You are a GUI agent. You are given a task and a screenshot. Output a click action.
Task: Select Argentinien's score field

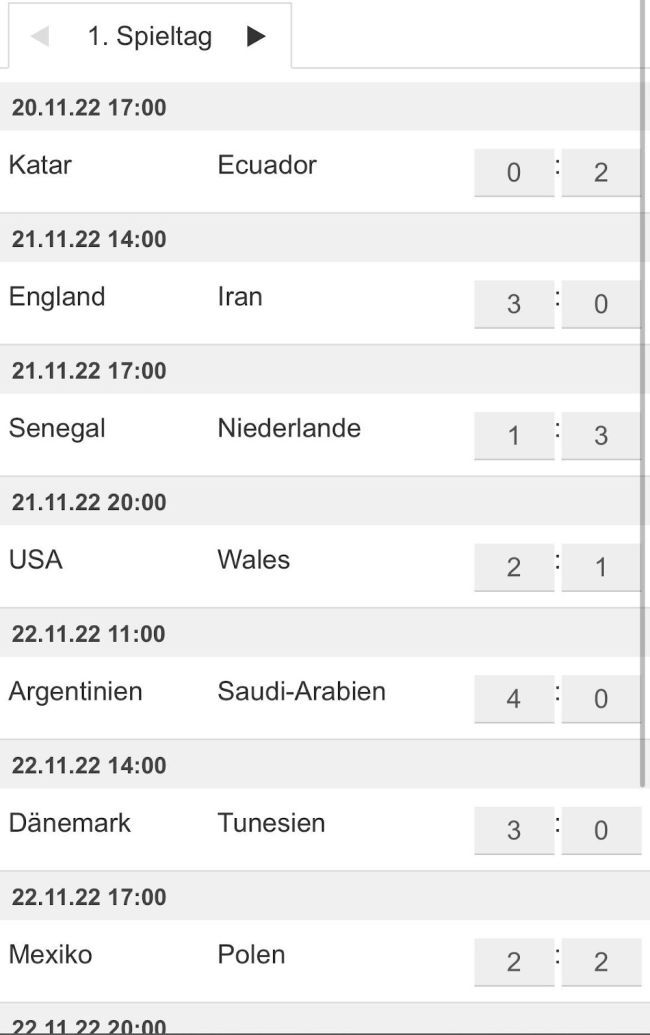click(x=513, y=699)
